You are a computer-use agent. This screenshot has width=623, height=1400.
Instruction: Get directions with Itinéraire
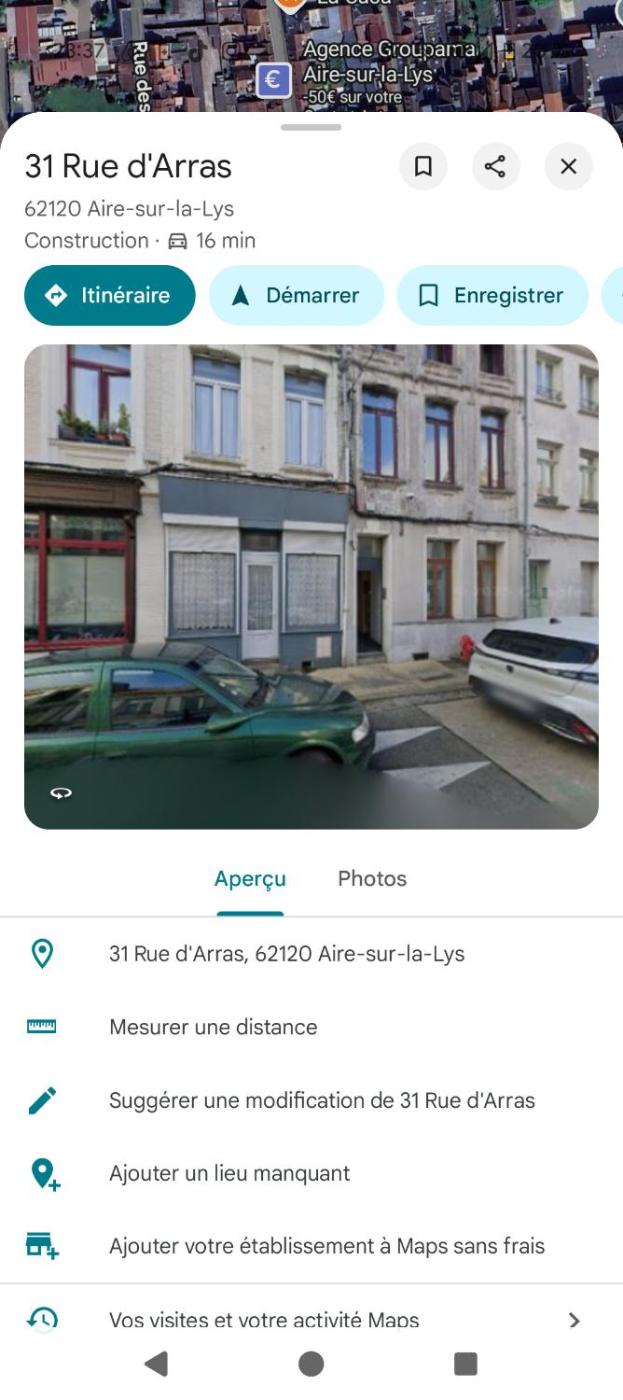[x=110, y=295]
